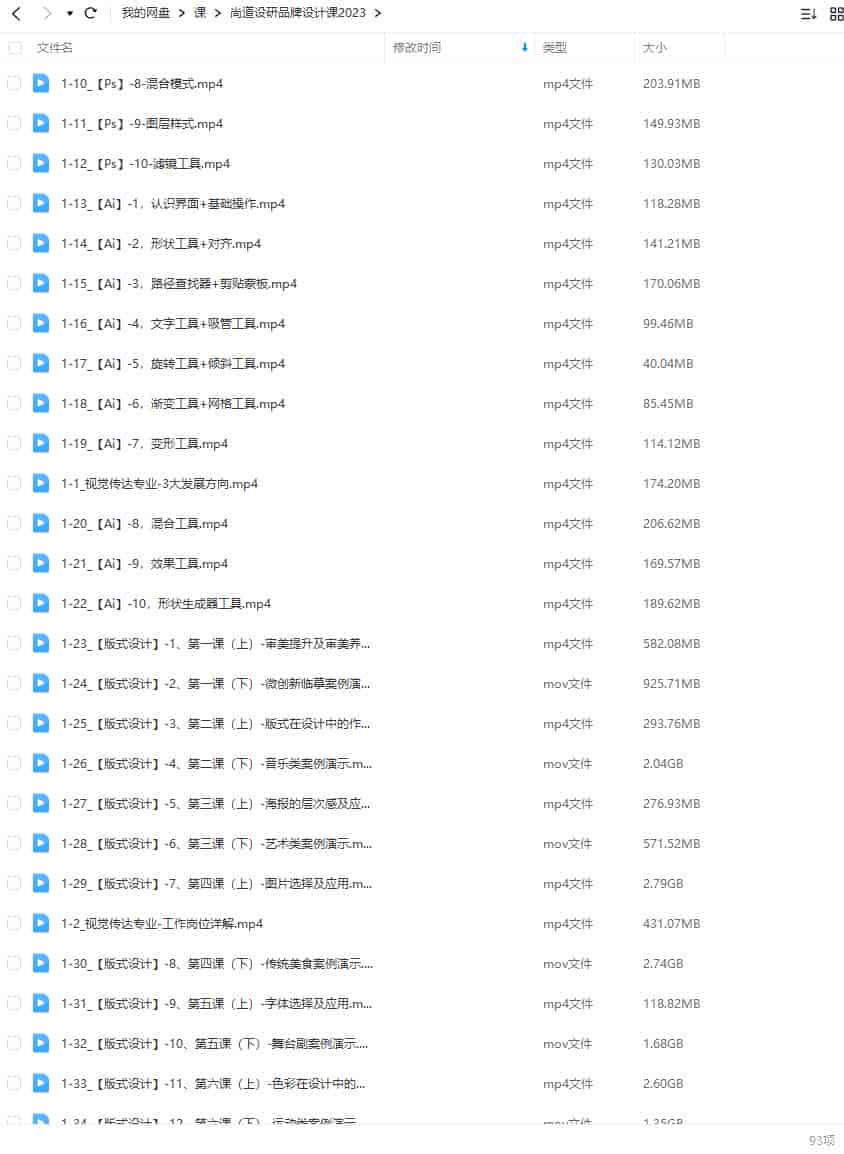Tick the checkbox for 1-11_【Ps】-9-图层样式.mp4
Image resolution: width=844 pixels, height=1154 pixels.
tap(14, 123)
